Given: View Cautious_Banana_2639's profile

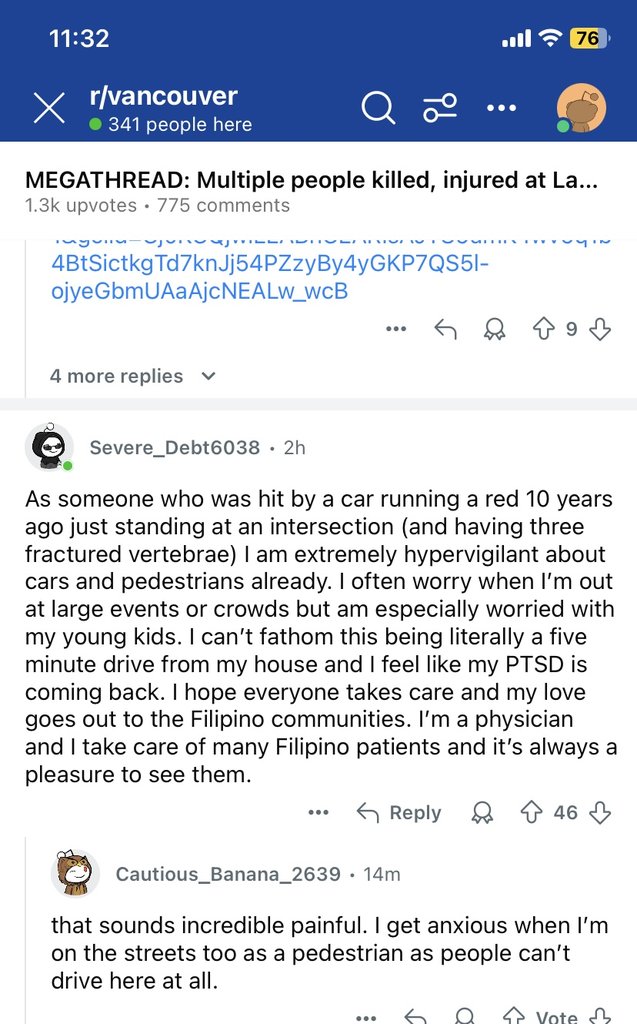Looking at the screenshot, I should (x=228, y=874).
